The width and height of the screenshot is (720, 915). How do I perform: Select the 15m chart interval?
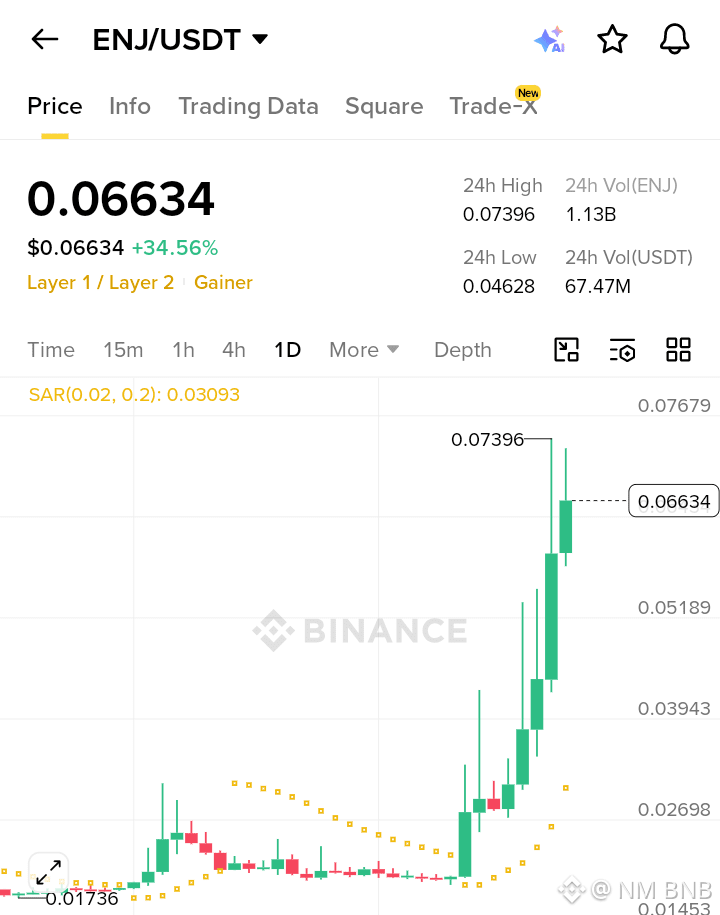point(123,350)
